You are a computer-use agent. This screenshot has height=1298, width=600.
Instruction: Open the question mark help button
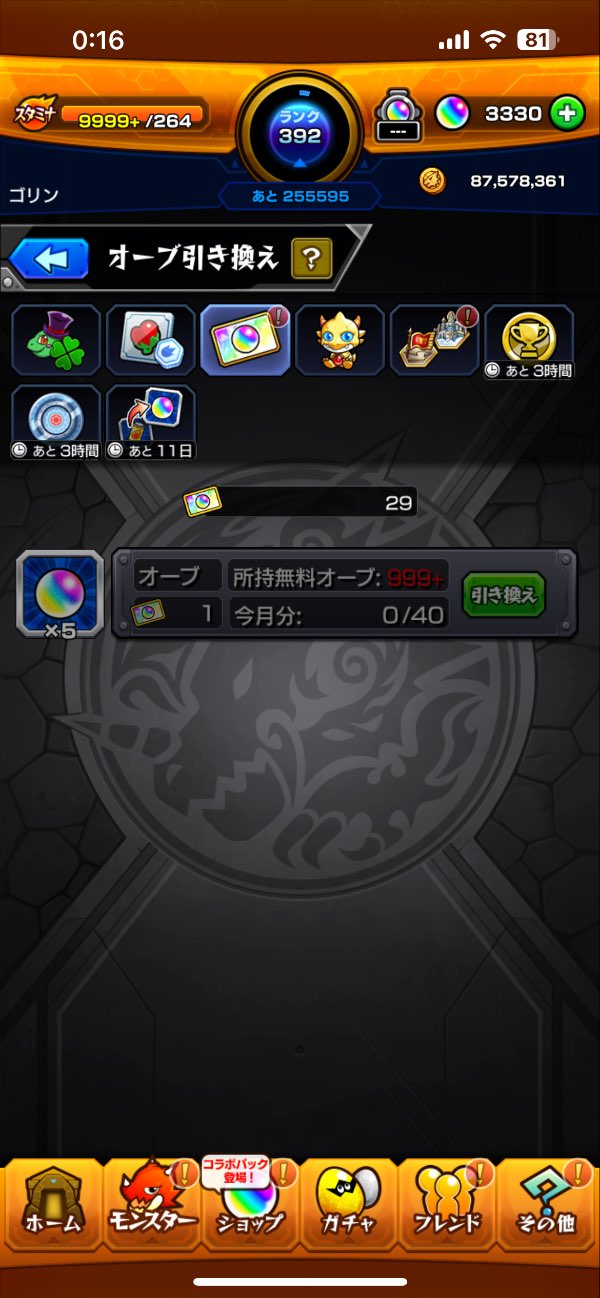(x=311, y=260)
